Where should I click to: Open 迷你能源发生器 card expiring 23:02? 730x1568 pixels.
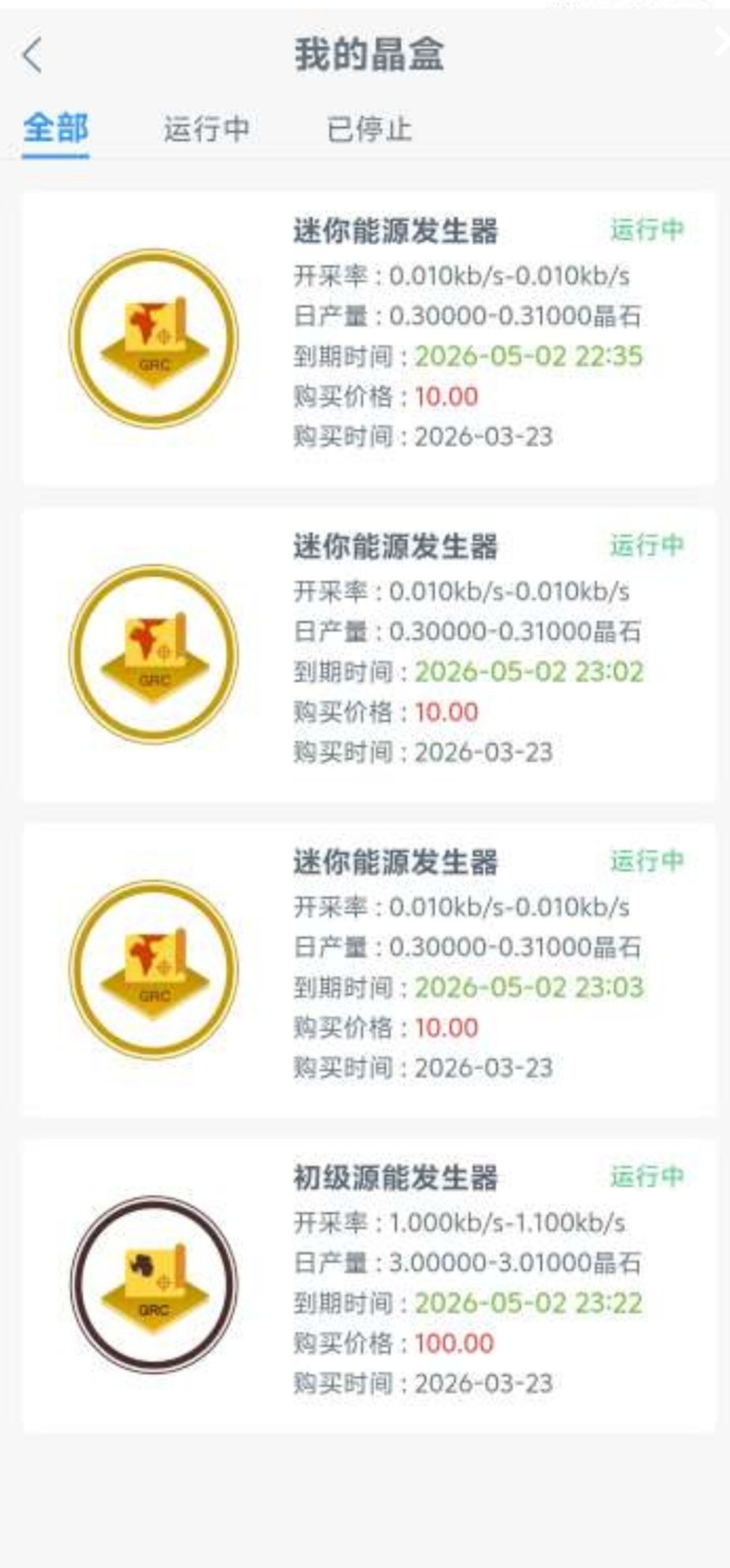(x=368, y=654)
